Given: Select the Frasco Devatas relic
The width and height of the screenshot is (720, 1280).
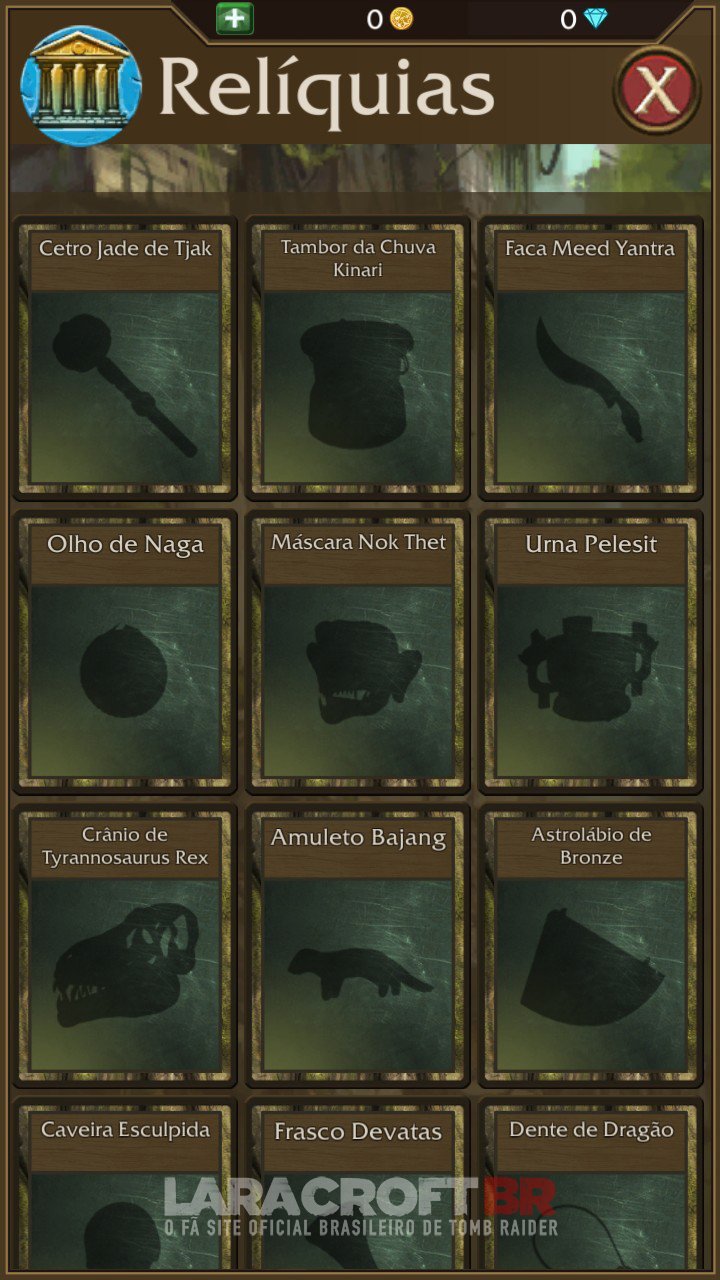Looking at the screenshot, I should click(x=358, y=1190).
